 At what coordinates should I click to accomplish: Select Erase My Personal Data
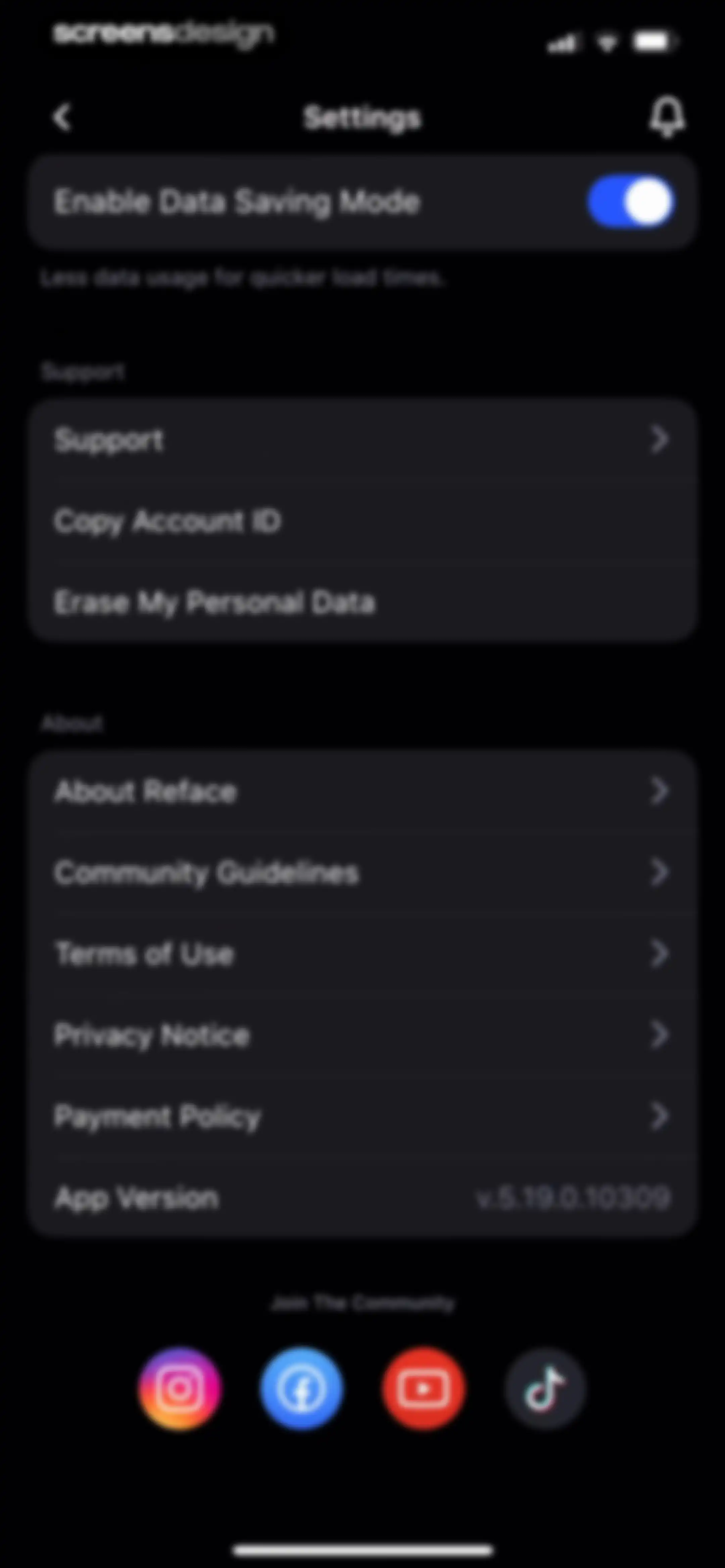click(x=363, y=602)
